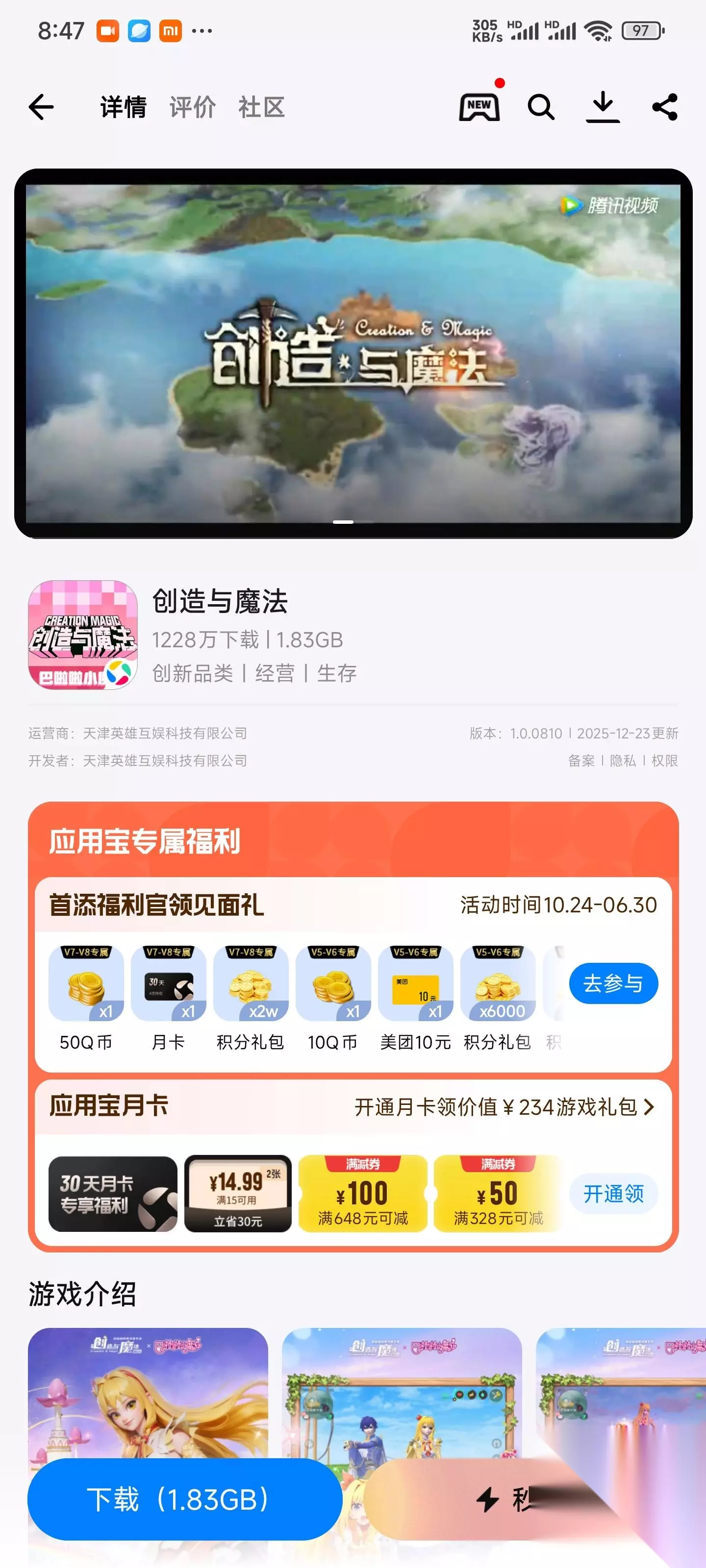The height and width of the screenshot is (1568, 706).
Task: Tap the 下载 (1.83GB) button
Action: click(x=184, y=1499)
